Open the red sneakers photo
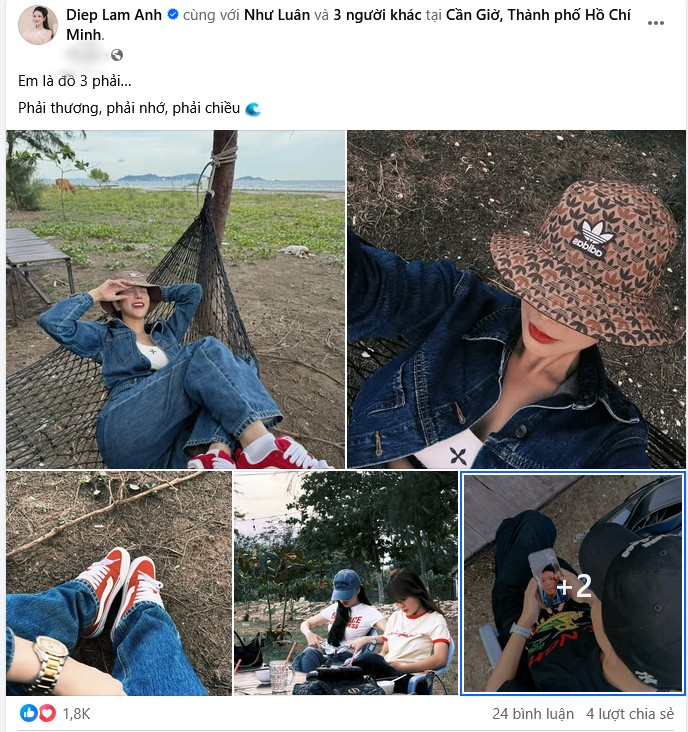 119,584
